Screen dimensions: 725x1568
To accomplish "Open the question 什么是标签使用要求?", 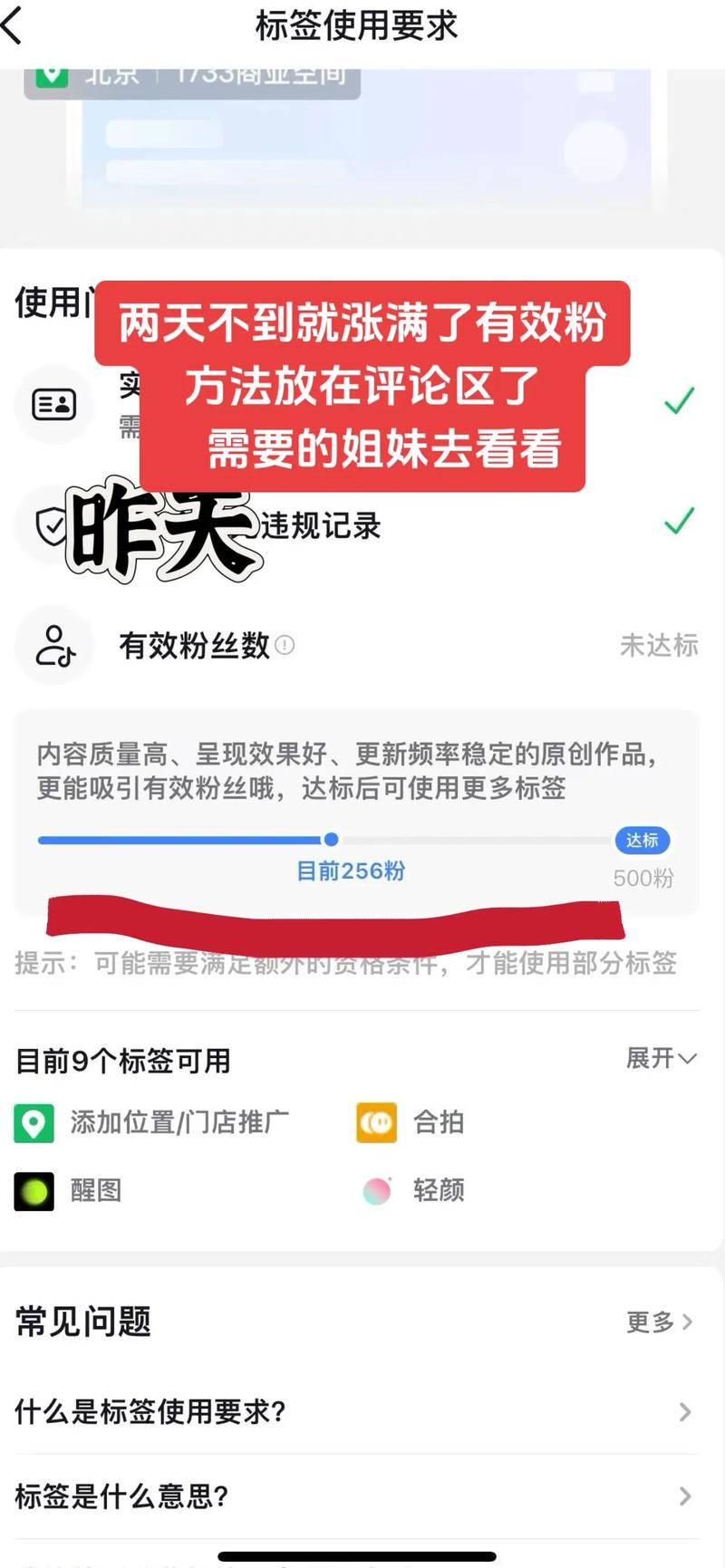I will [x=353, y=1410].
